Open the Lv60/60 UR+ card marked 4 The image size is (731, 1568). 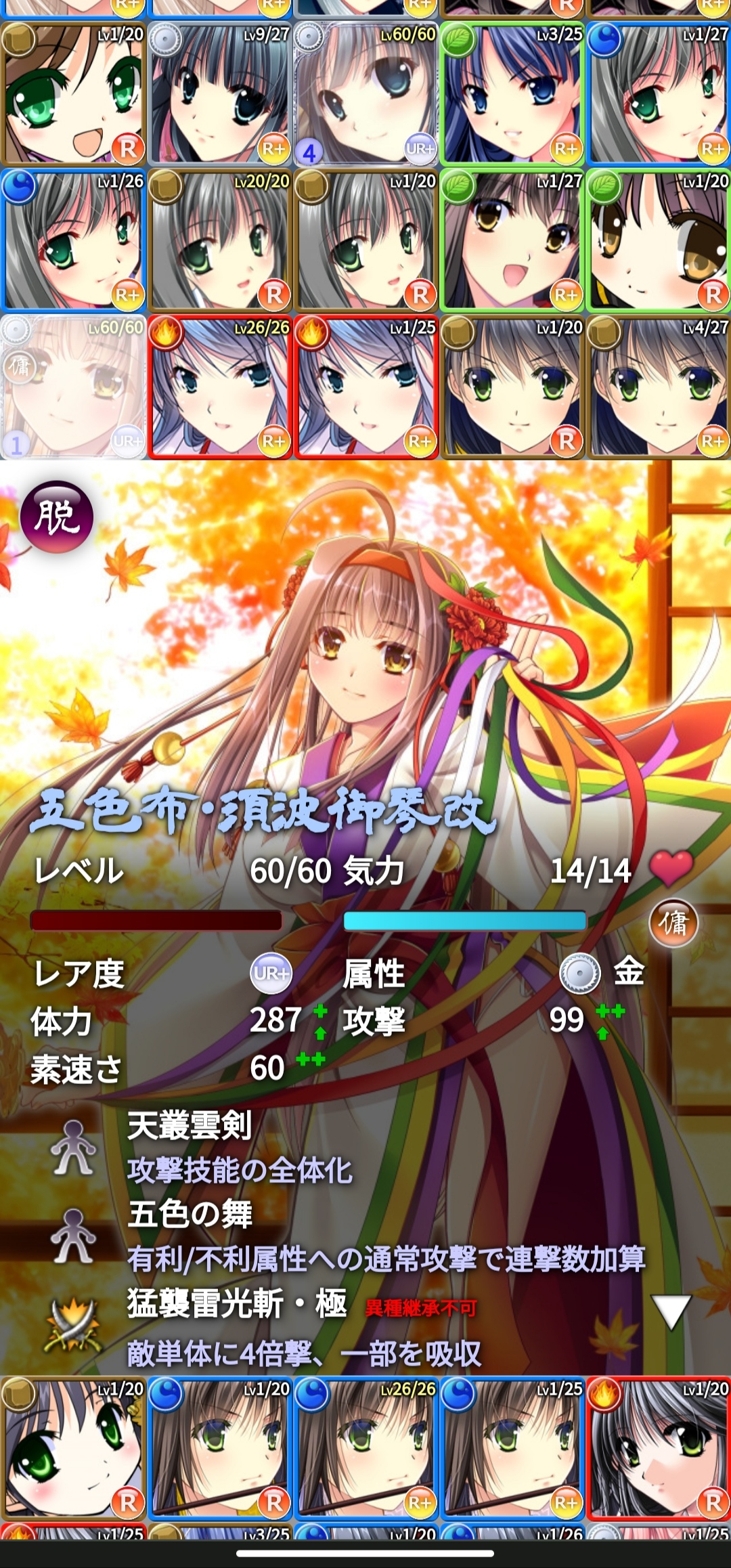pyautogui.click(x=365, y=94)
